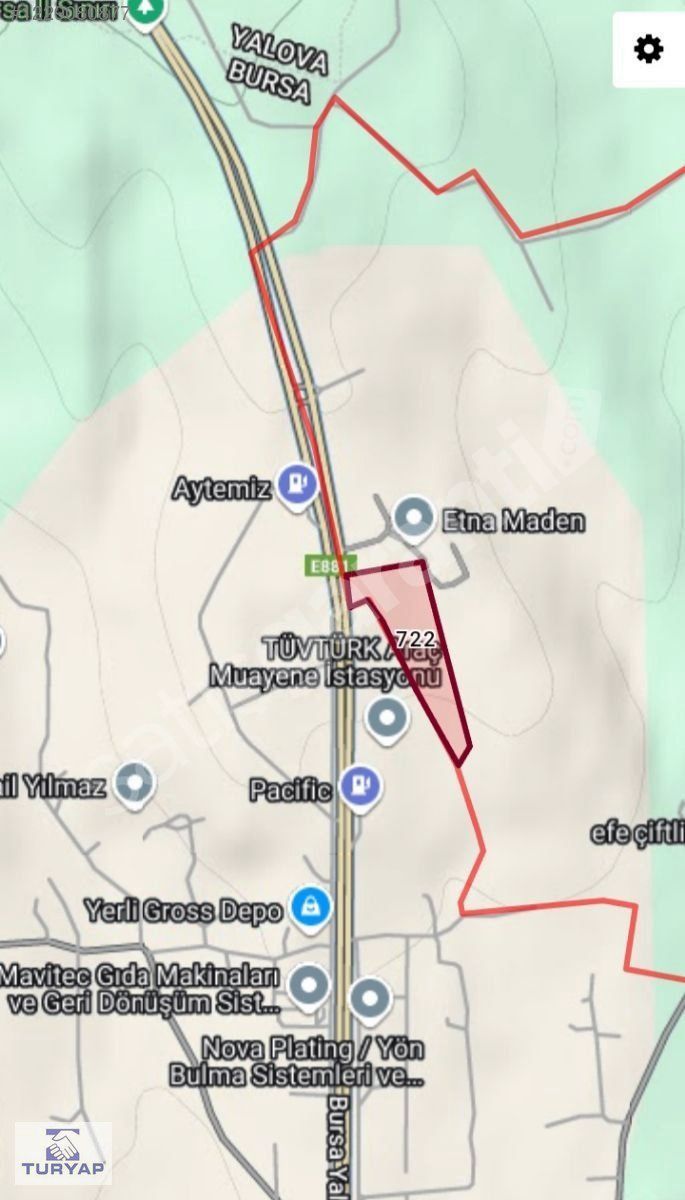Image resolution: width=685 pixels, height=1200 pixels.
Task: Select the Pacific fuel station marker
Action: point(359,788)
